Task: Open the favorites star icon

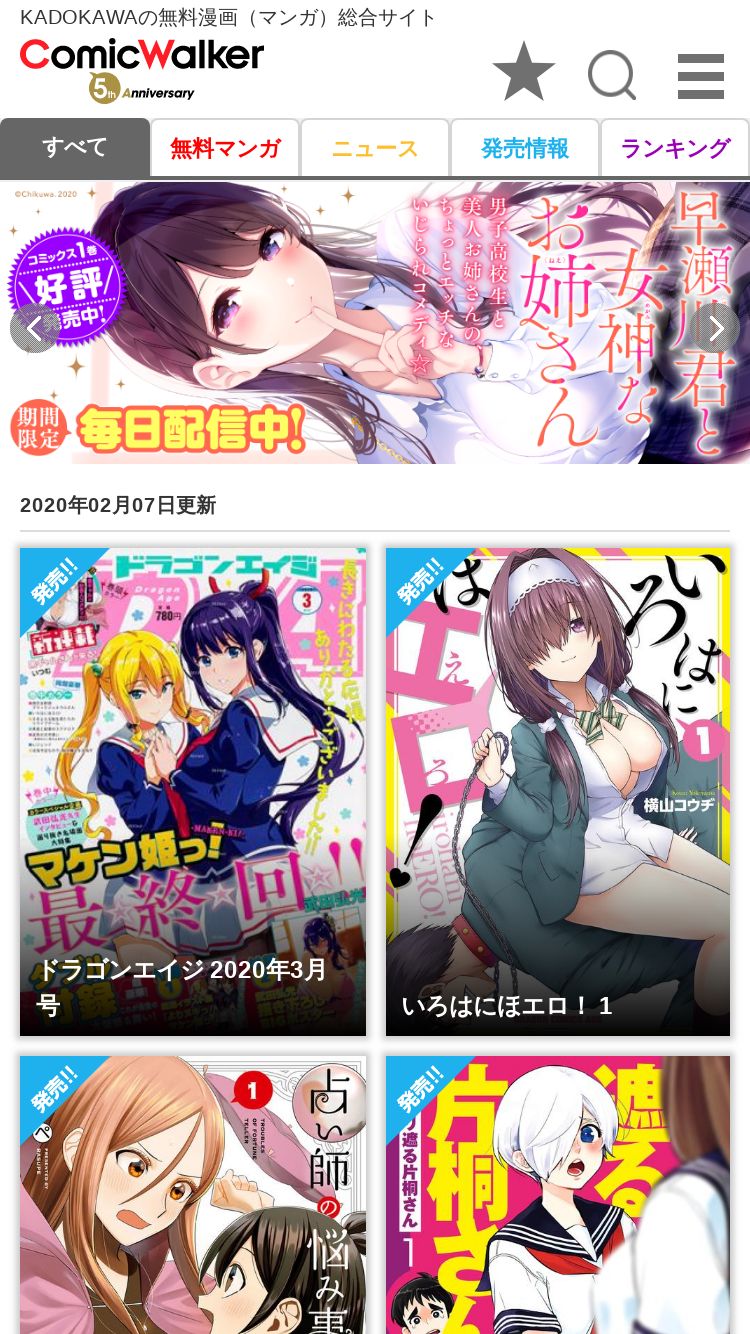Action: tap(523, 72)
